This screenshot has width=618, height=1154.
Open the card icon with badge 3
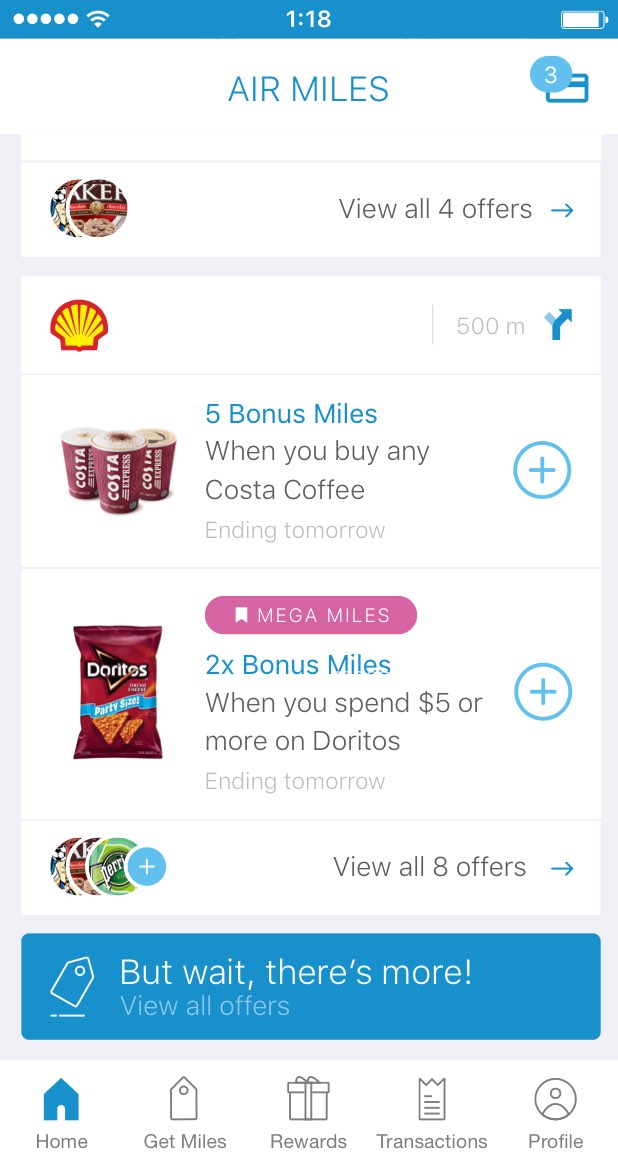(561, 81)
